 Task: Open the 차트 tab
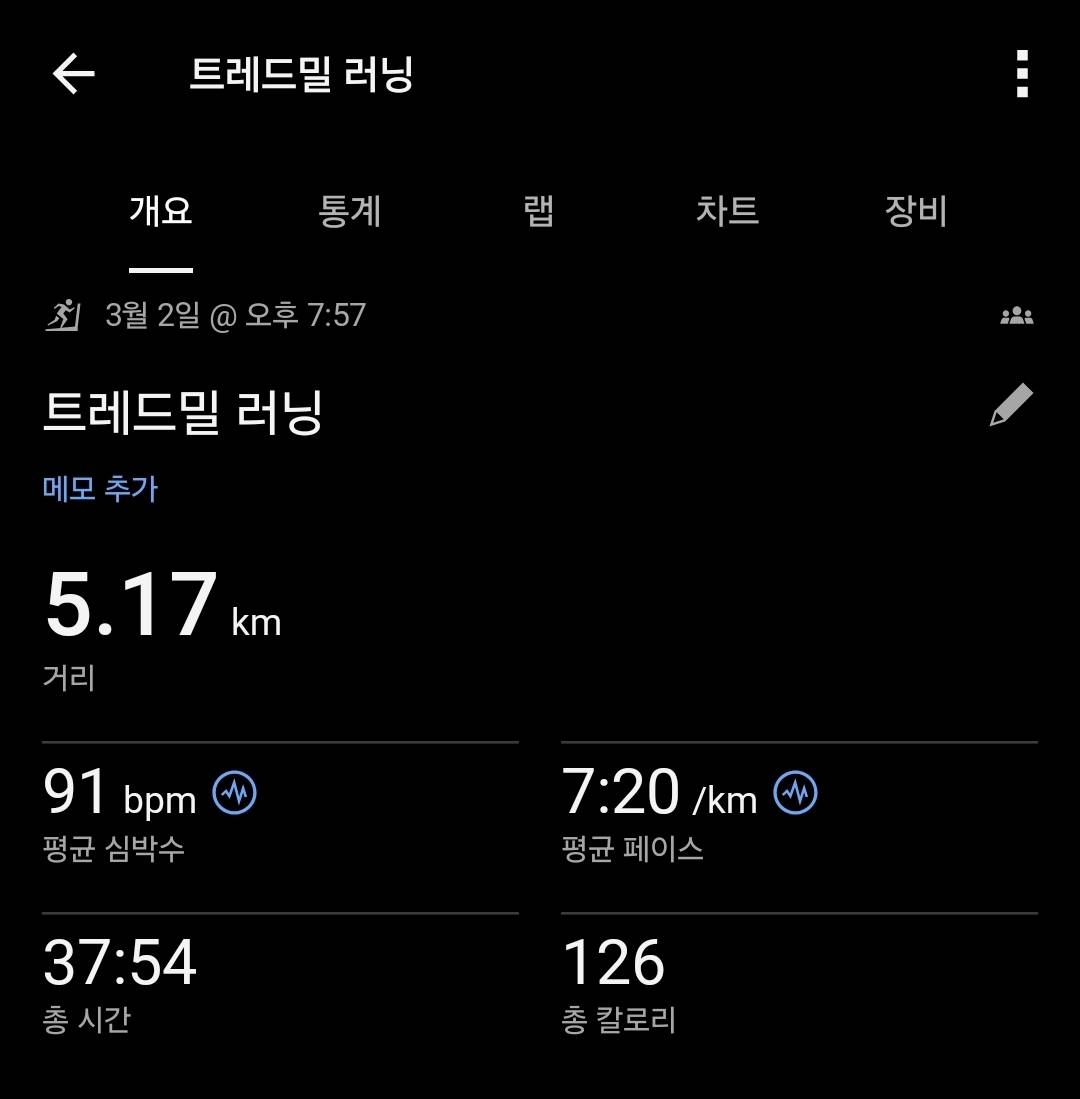coord(727,212)
